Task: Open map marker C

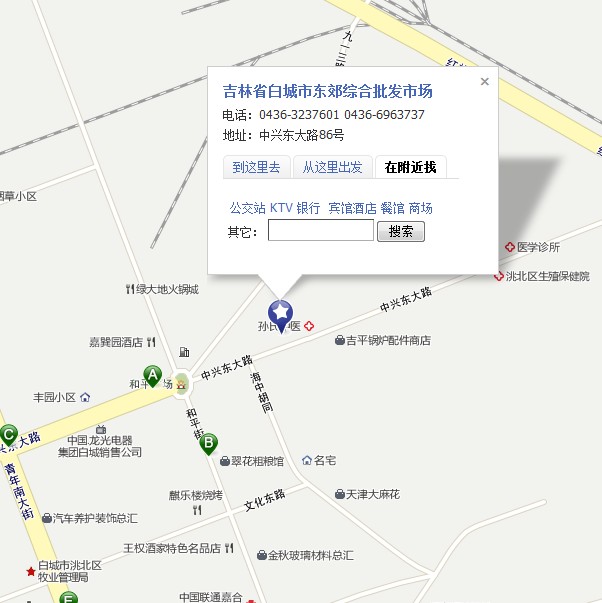Action: (x=8, y=435)
